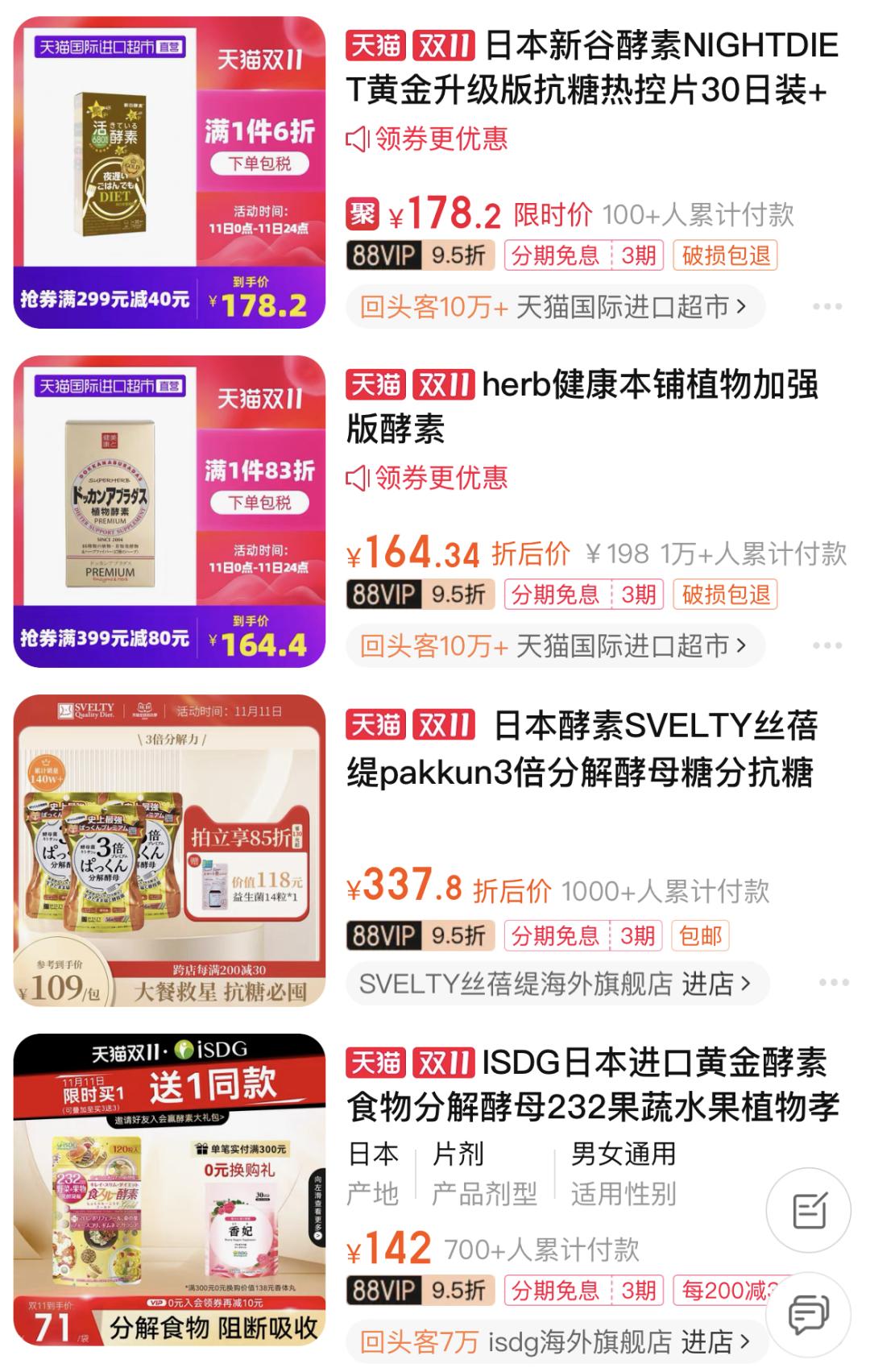Open more options for the NIGHTDIET item
The image size is (870, 1372).
(x=827, y=307)
